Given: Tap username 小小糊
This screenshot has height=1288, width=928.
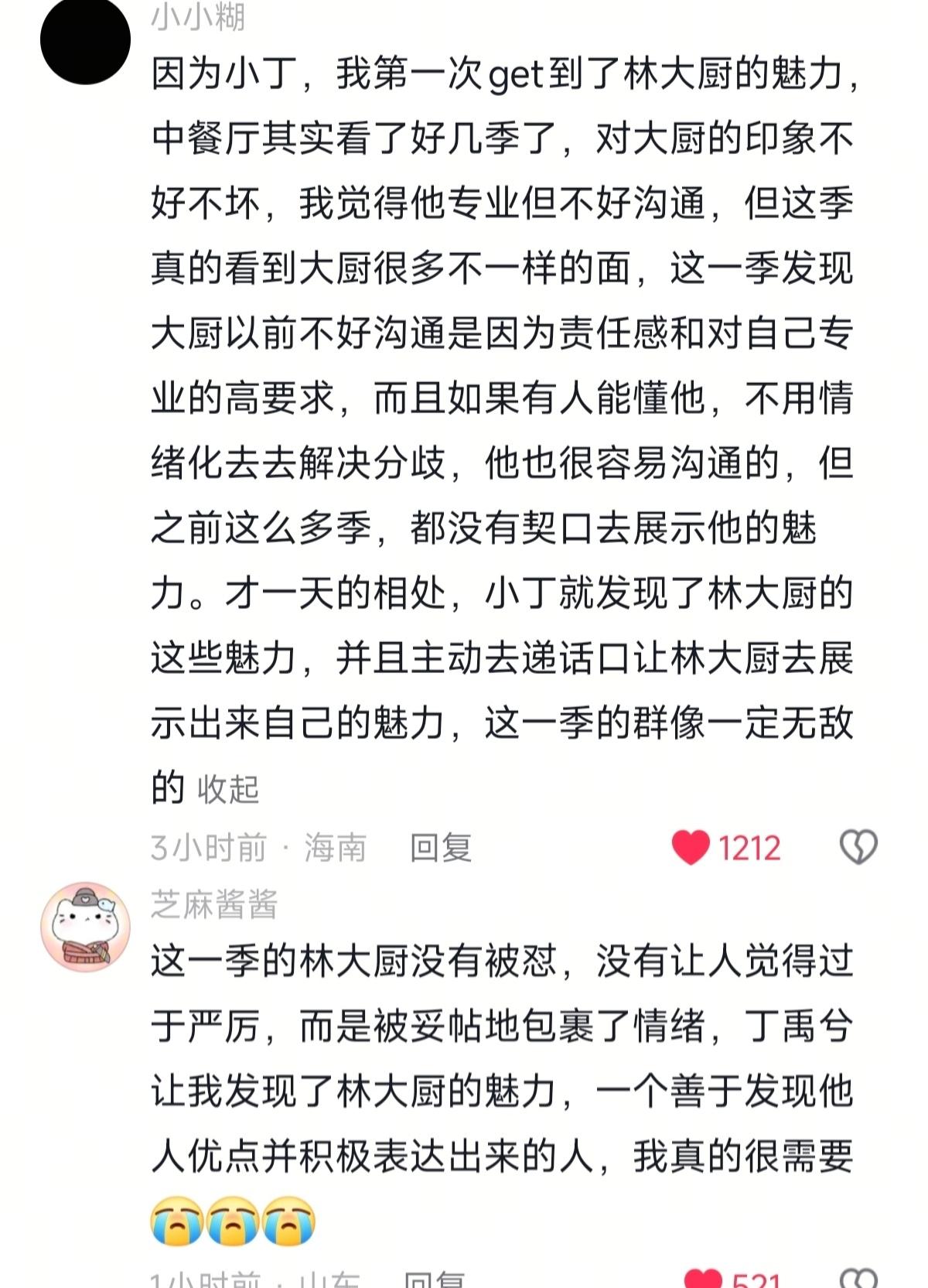Looking at the screenshot, I should pos(198,17).
